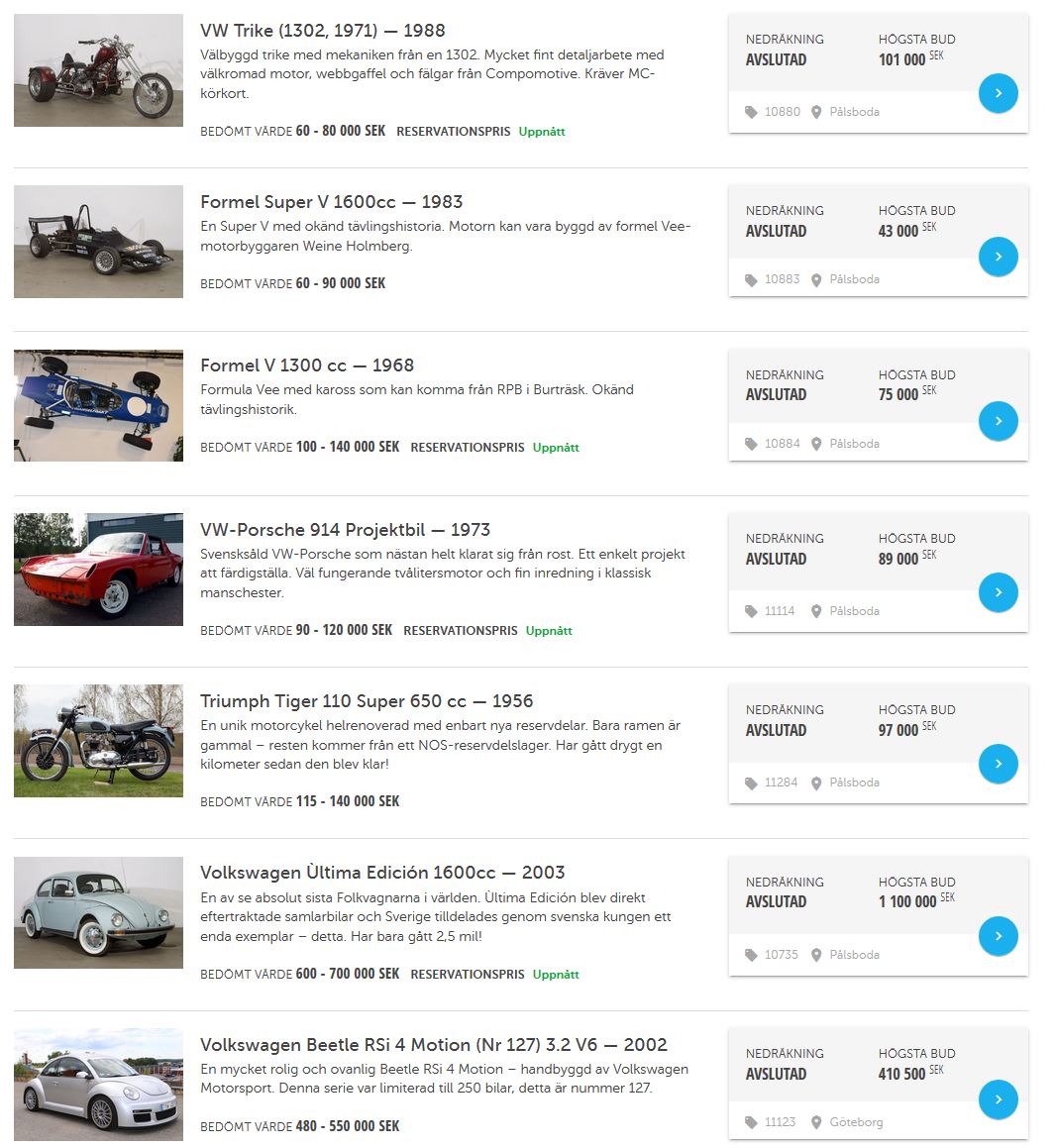Viewport: 1054px width, 1148px height.
Task: Open the Volkswagen Beetle RSi 4 Motion title
Action: (x=433, y=1045)
